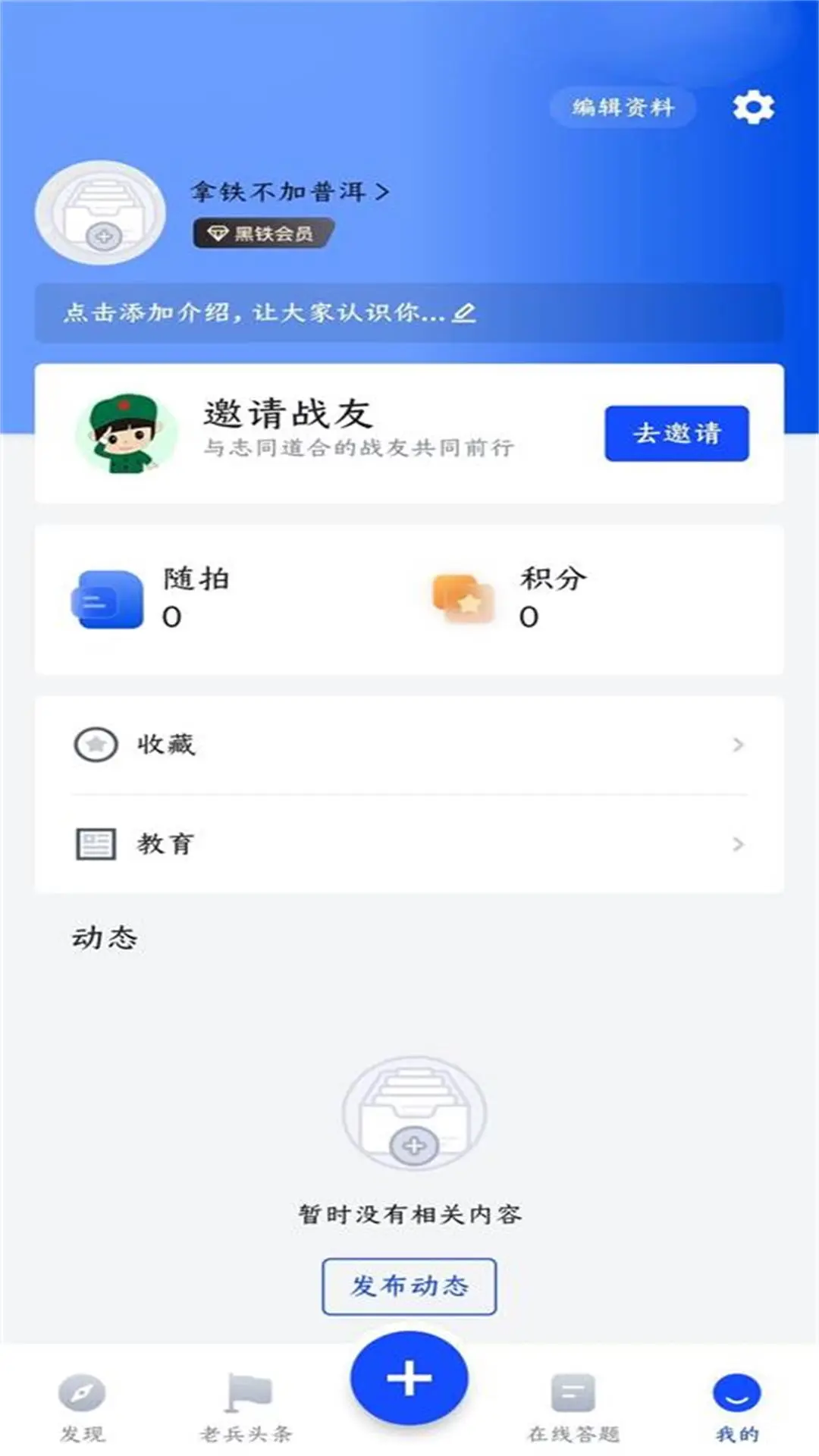
Task: Open settings gear icon
Action: coord(753,108)
